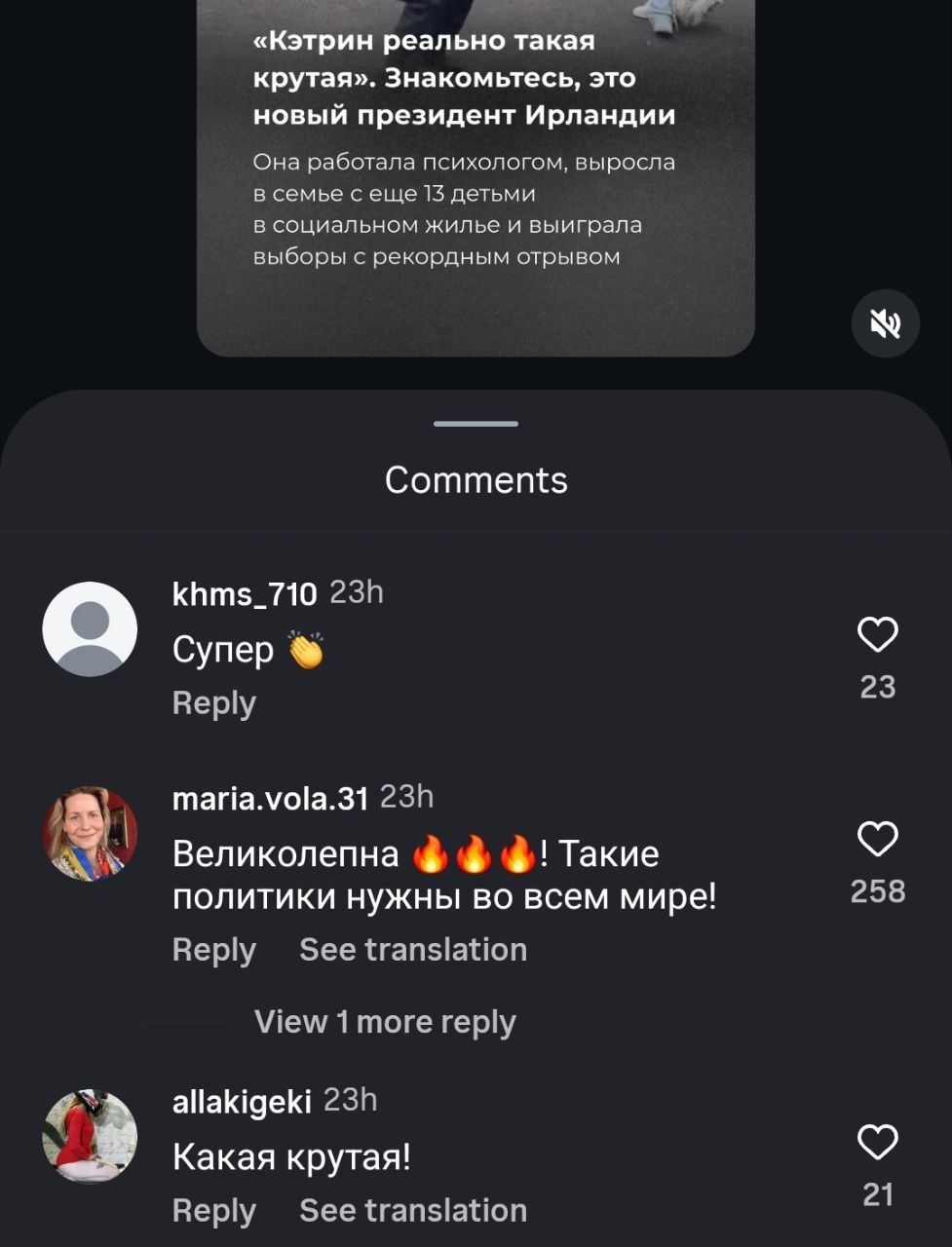Screen dimensions: 952x1247
Task: Reply to allakigeki's comment
Action: [213, 1211]
